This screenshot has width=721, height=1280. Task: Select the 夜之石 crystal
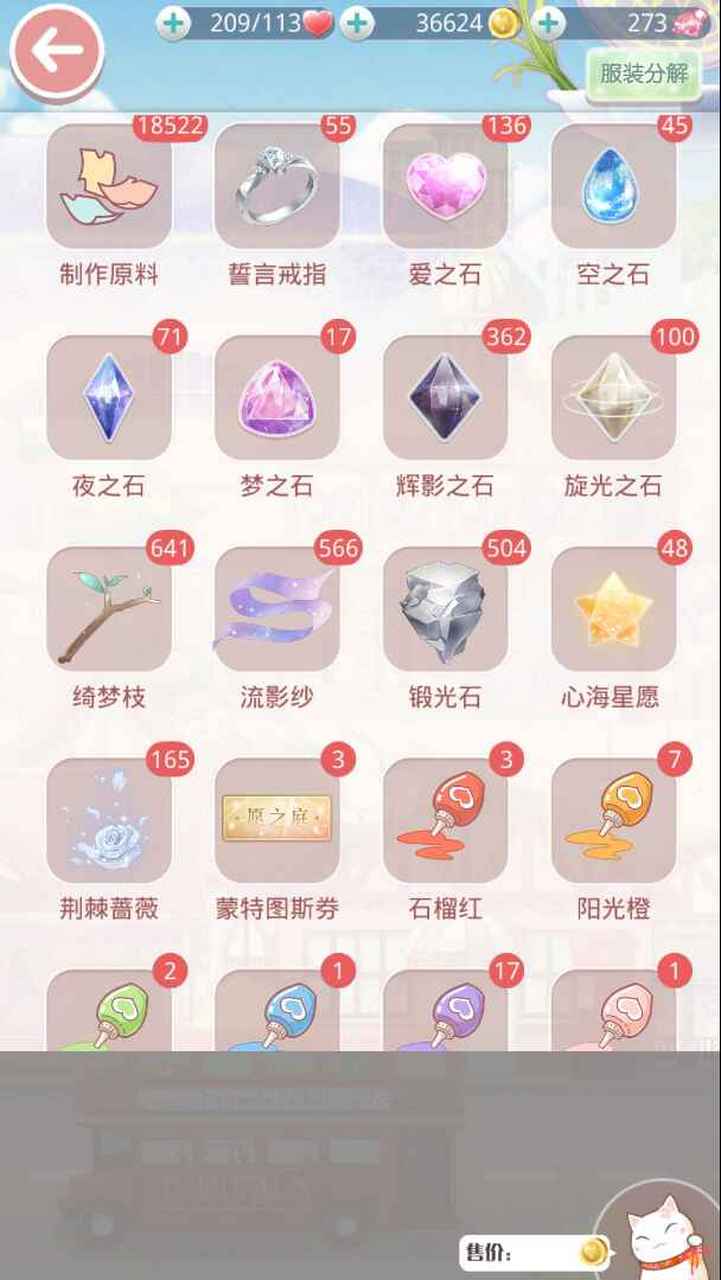click(109, 397)
